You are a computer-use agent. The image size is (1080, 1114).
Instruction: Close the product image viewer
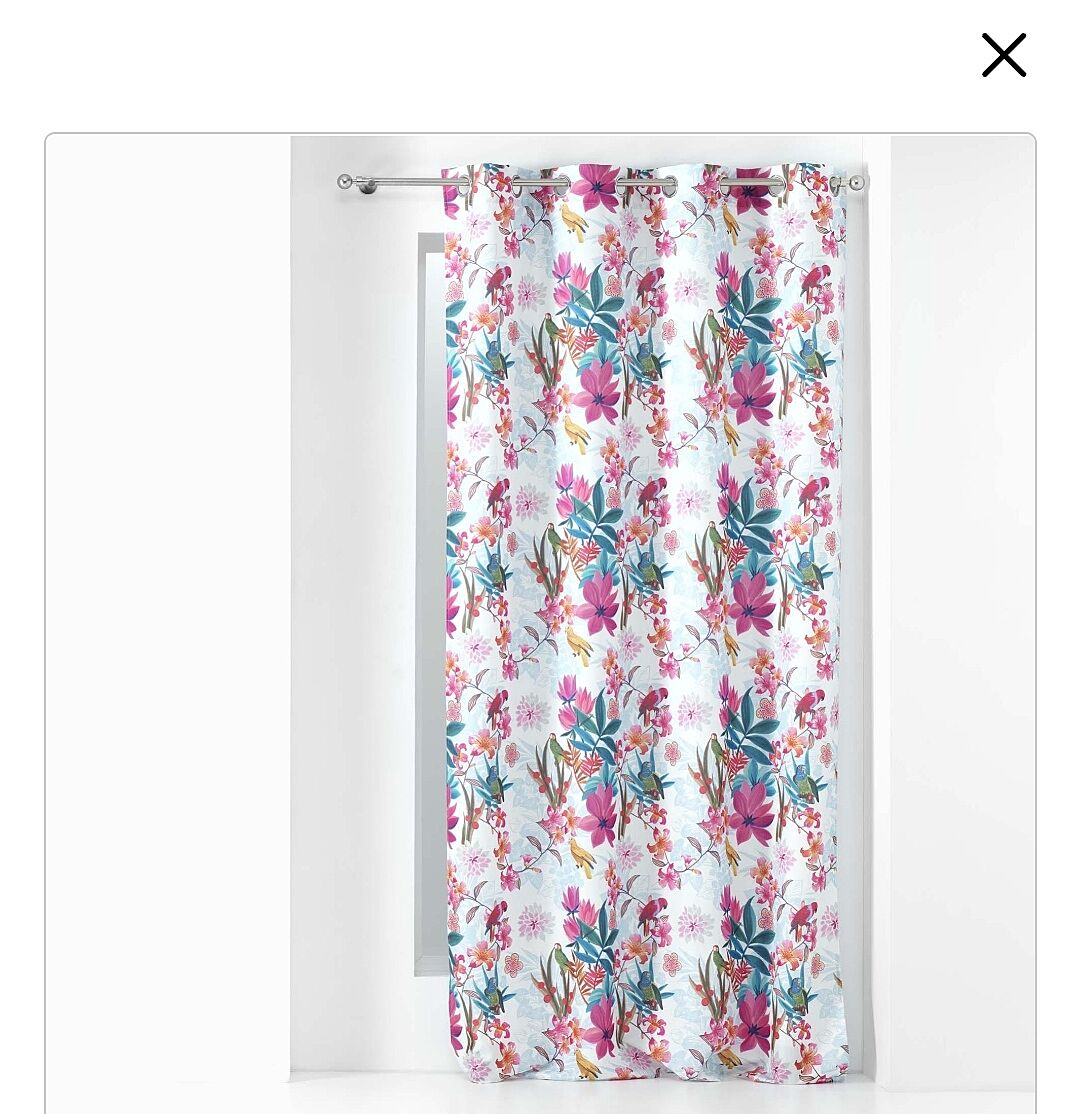1003,55
